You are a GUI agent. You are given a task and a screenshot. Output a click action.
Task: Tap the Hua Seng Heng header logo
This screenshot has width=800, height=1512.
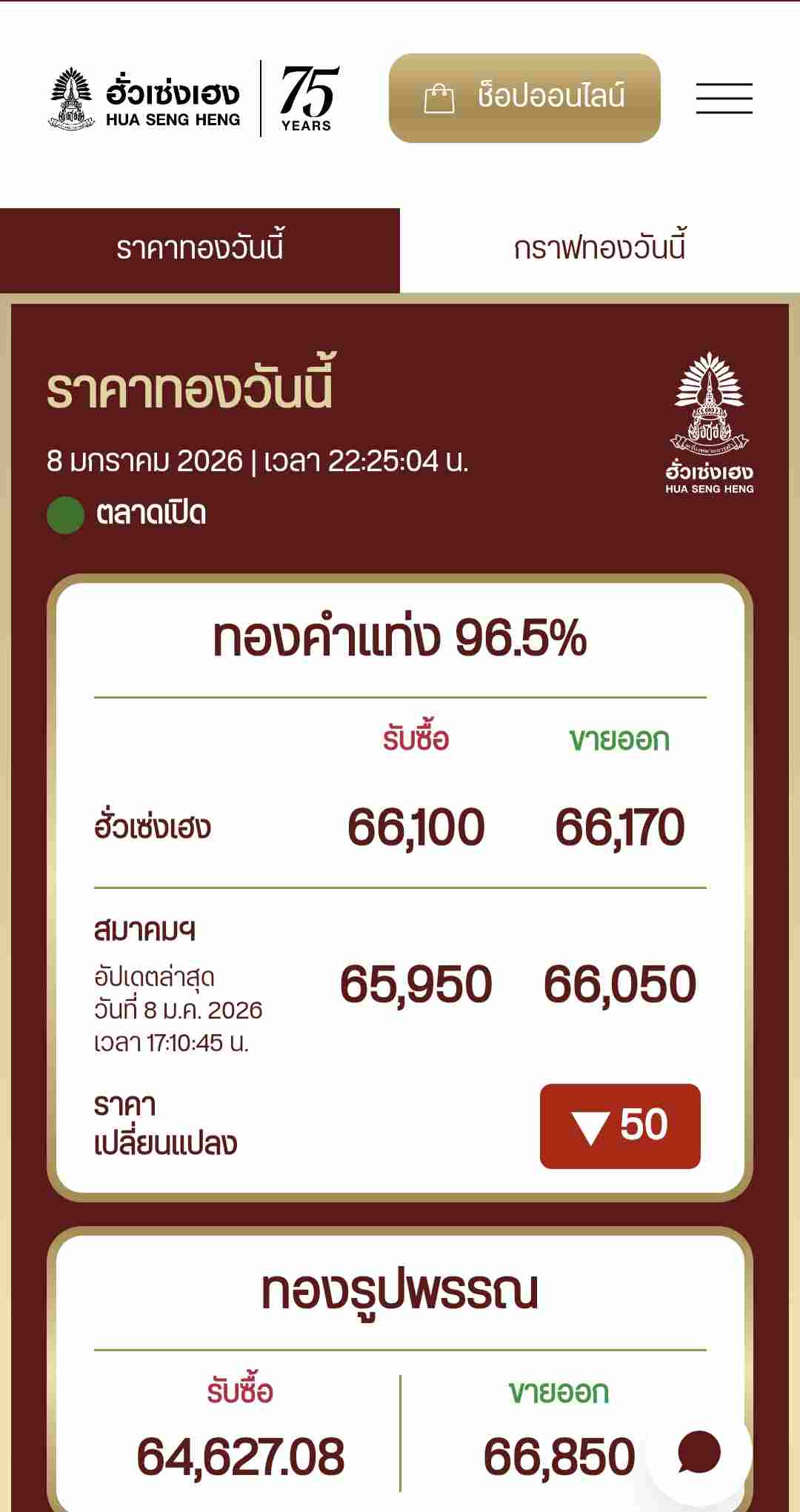[145, 99]
